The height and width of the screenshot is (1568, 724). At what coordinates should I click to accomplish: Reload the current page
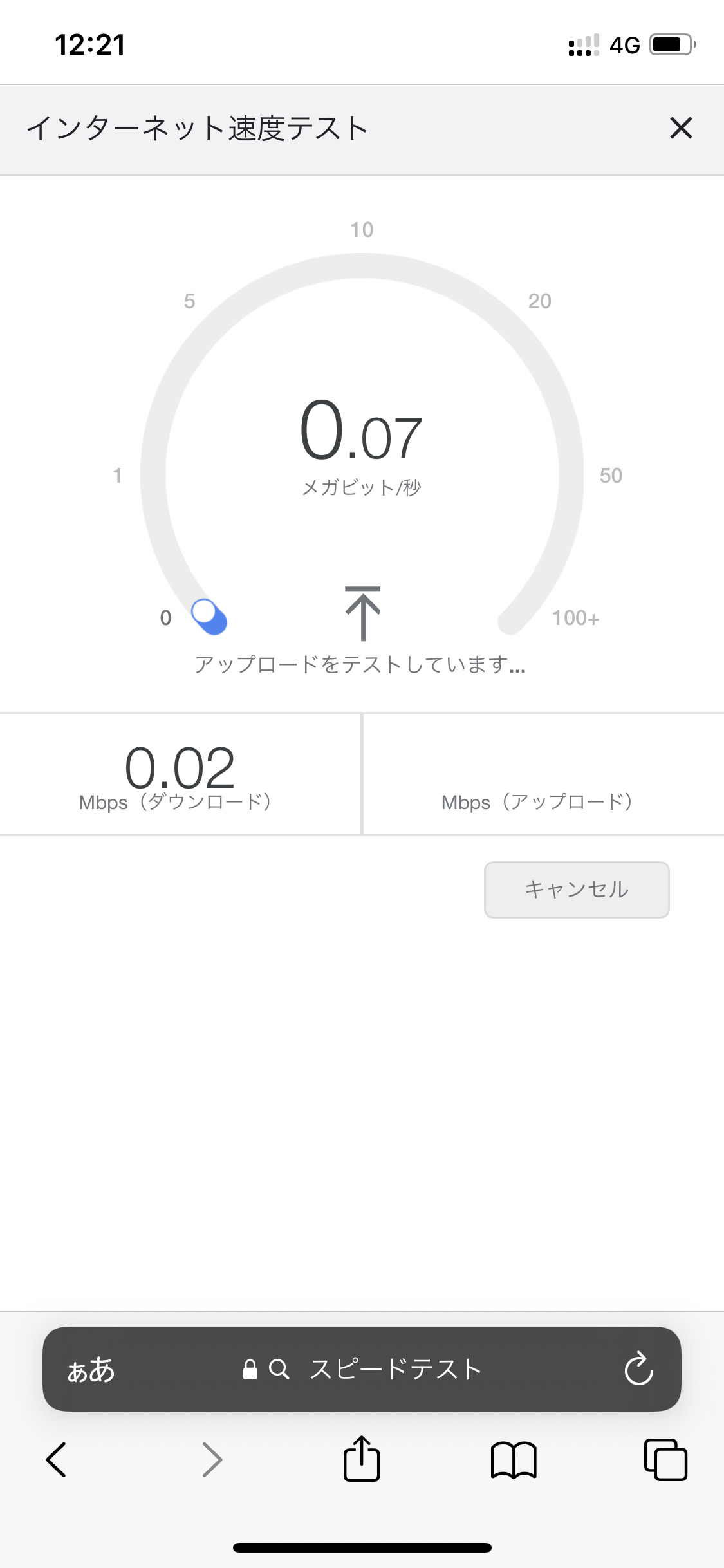[638, 1369]
